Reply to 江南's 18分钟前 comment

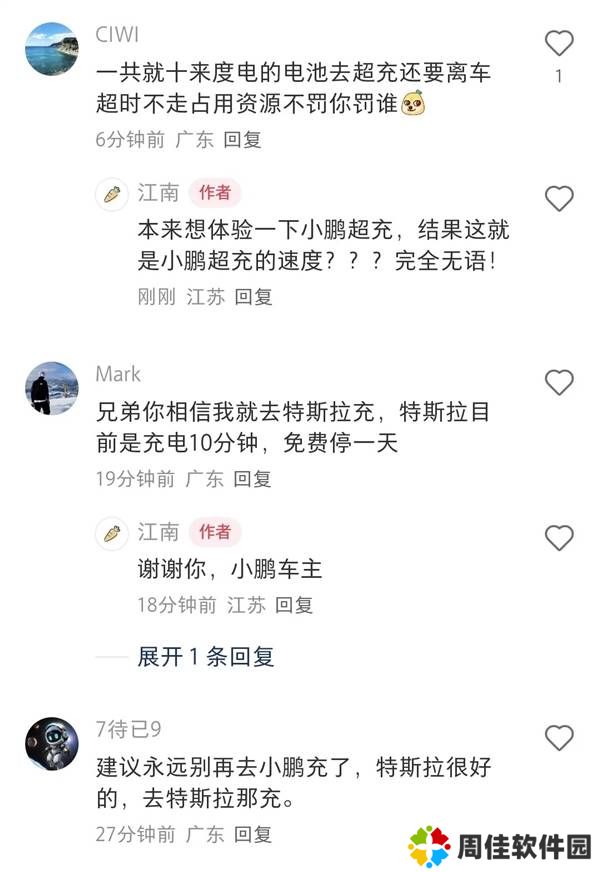[294, 605]
